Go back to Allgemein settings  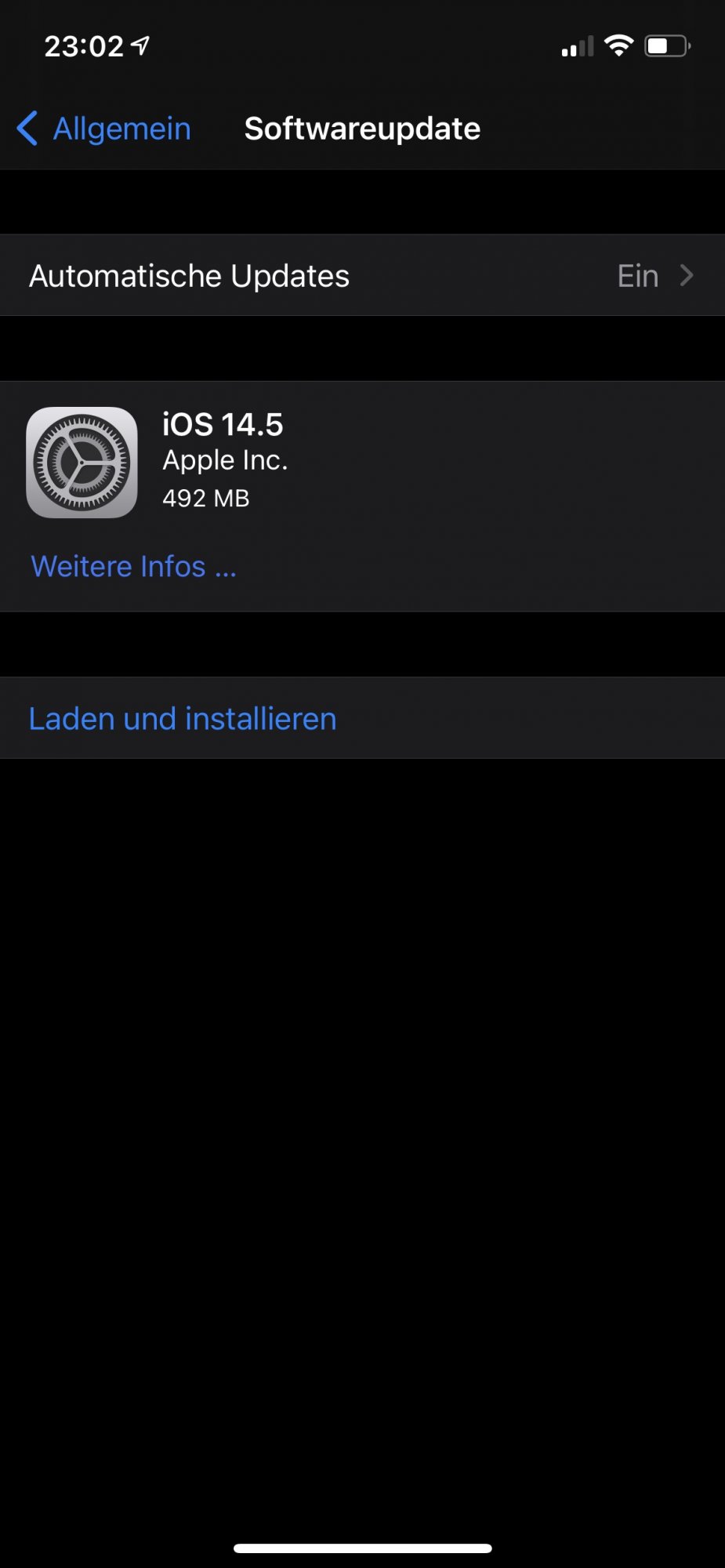click(104, 129)
